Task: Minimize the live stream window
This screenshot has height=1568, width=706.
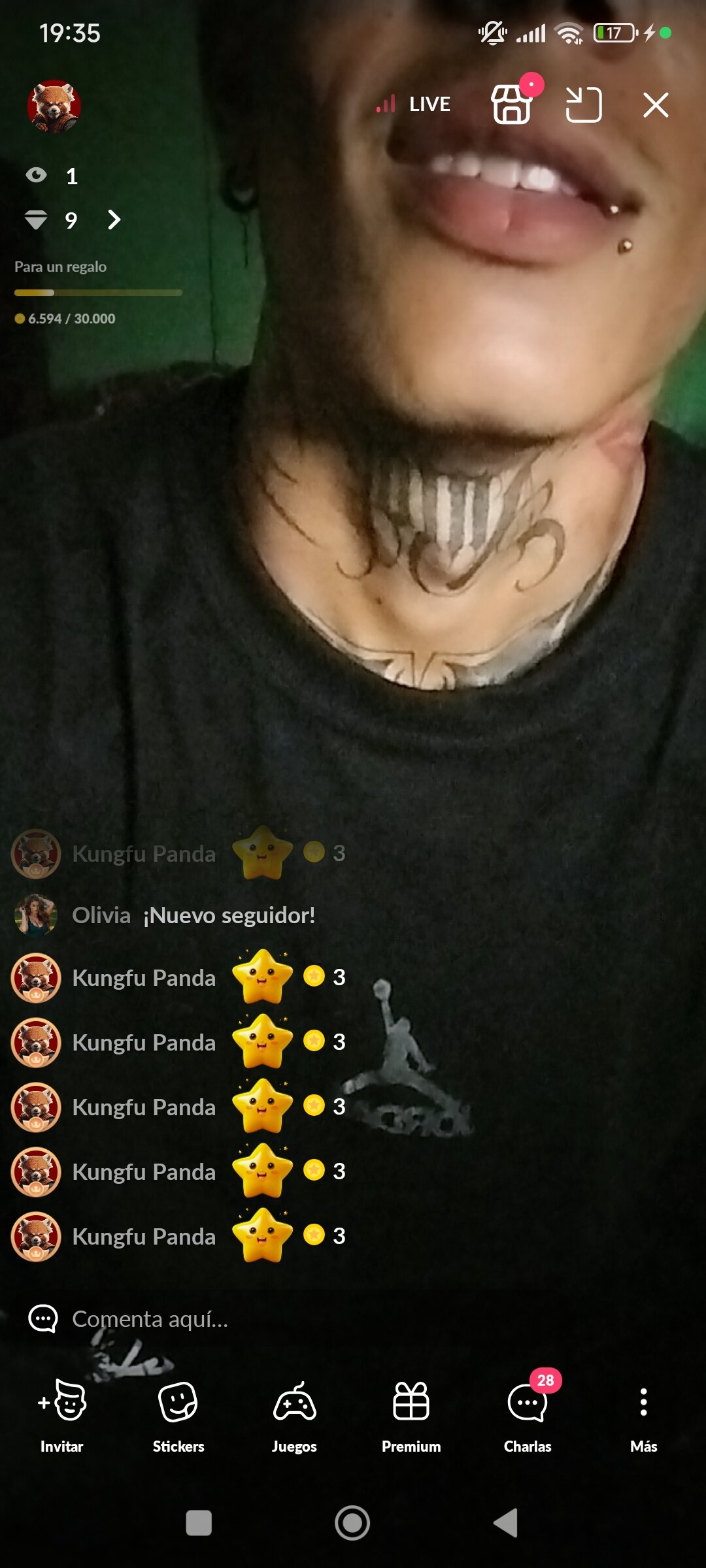Action: pyautogui.click(x=583, y=105)
